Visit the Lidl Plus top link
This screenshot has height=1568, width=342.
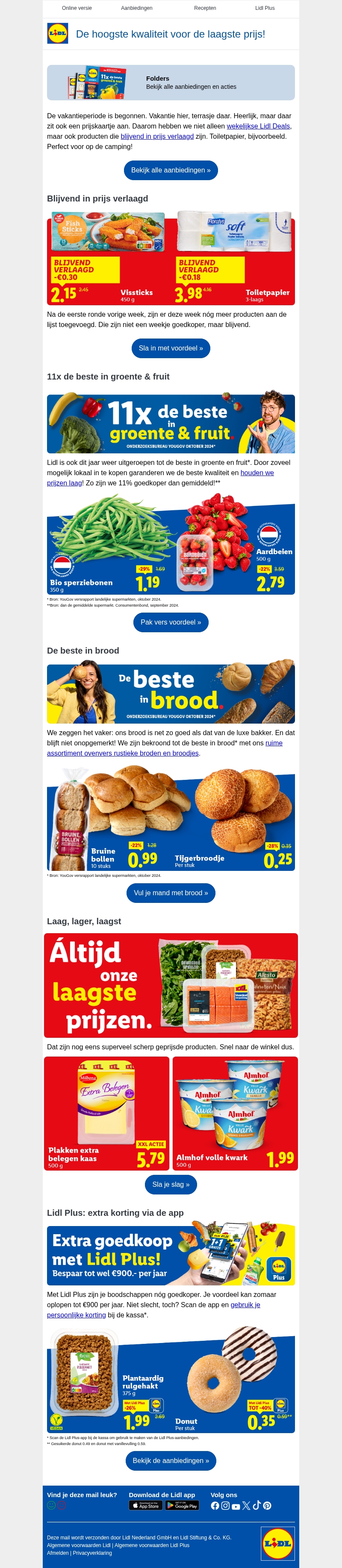[265, 9]
